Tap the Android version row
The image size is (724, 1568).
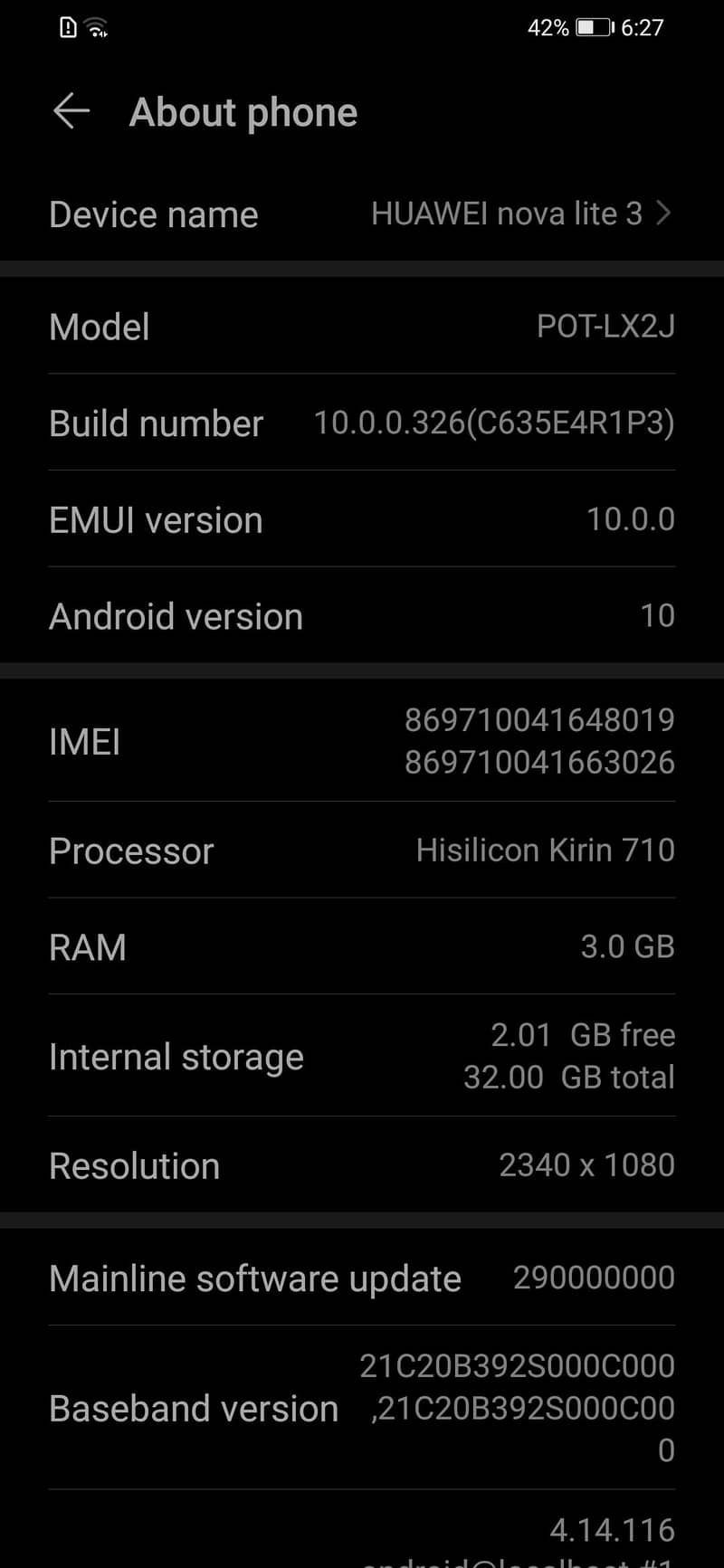(362, 616)
